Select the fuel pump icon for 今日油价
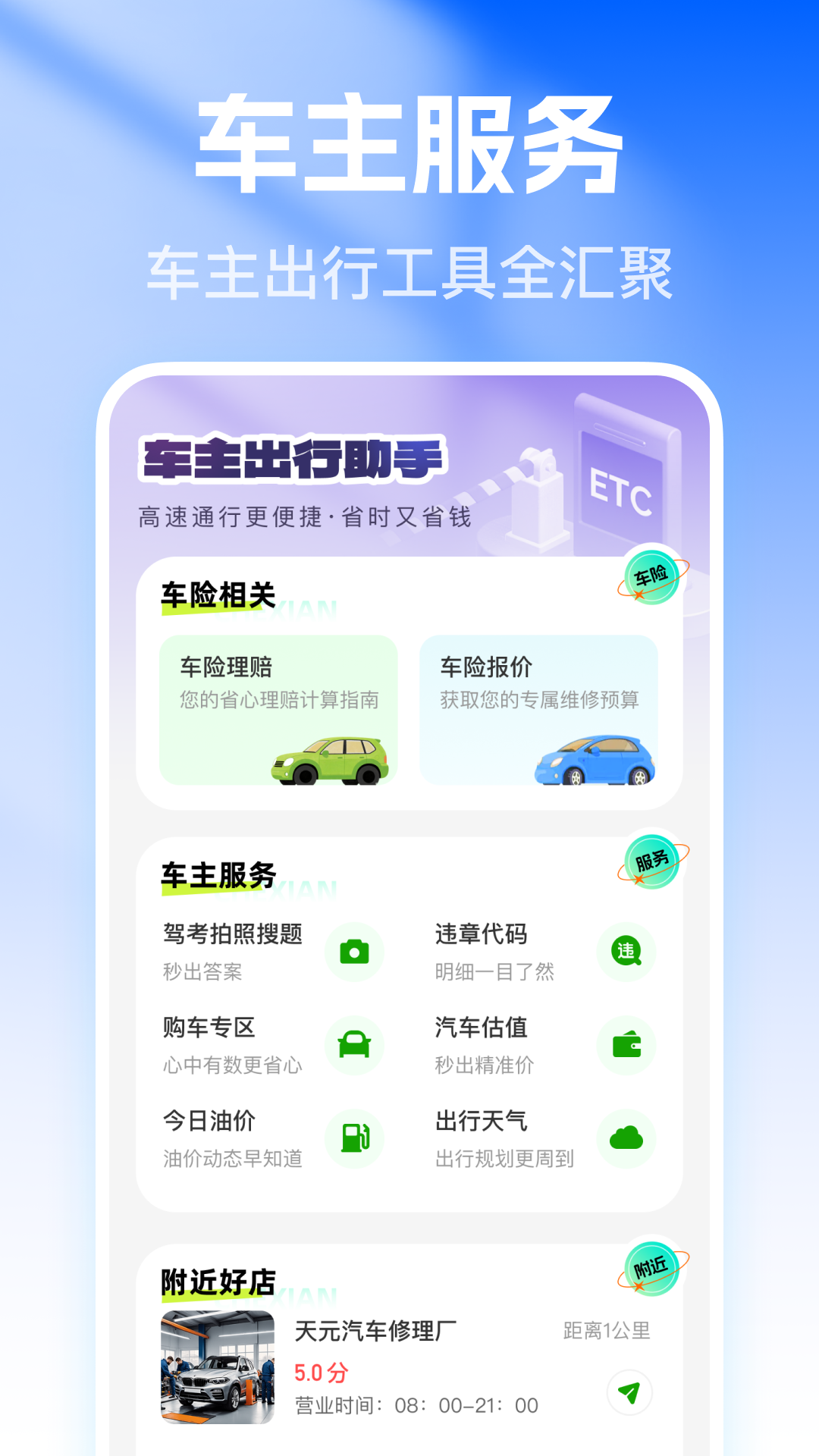This screenshot has width=819, height=1456. [x=355, y=1139]
